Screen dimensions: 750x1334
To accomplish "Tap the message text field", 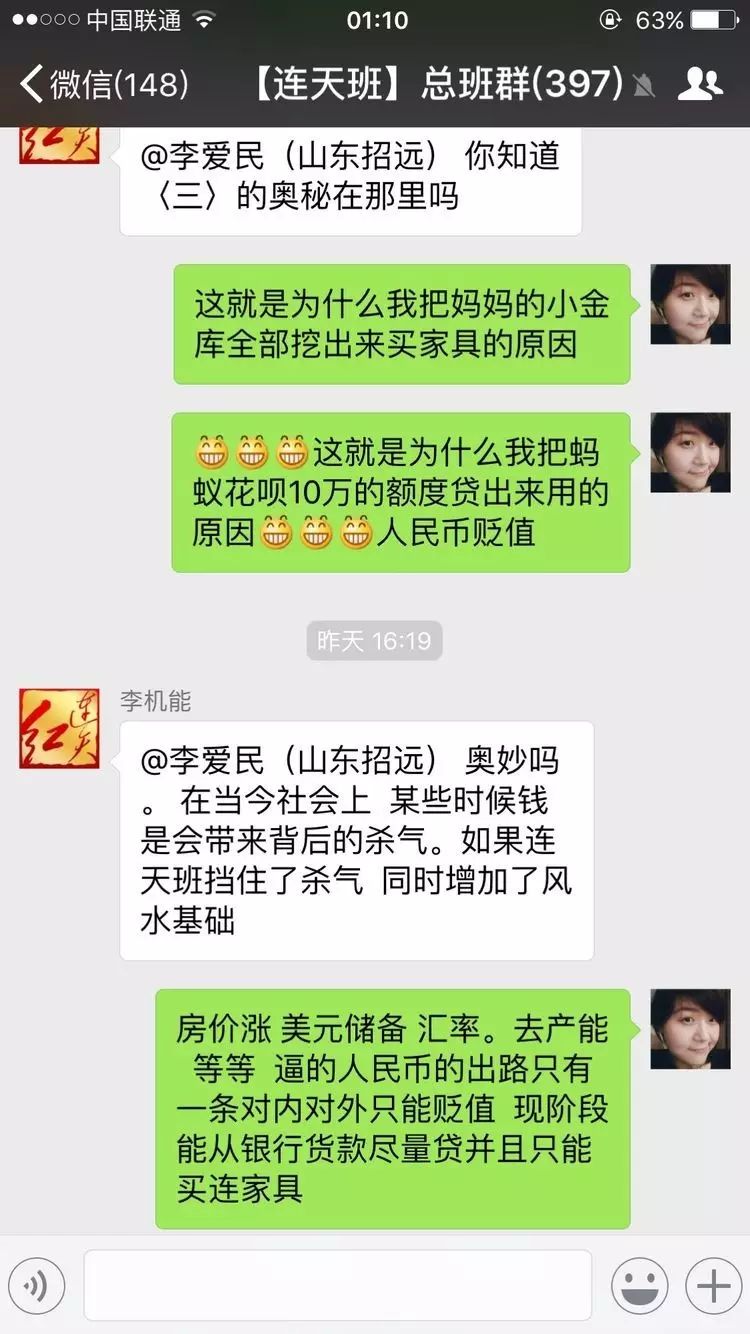I will pos(337,1285).
